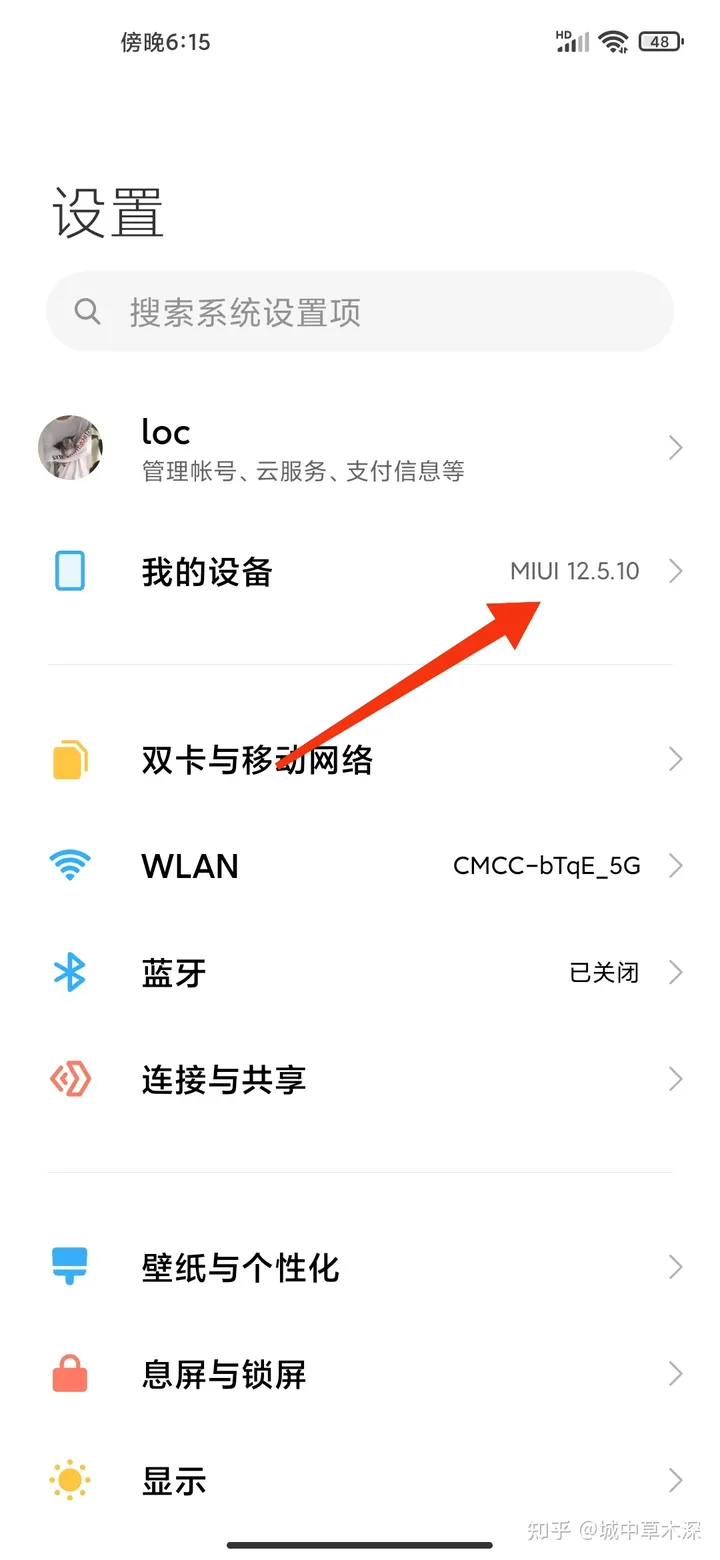This screenshot has height=1560, width=720.
Task: Tap the 连接与共享 sharing icon
Action: click(x=69, y=1079)
